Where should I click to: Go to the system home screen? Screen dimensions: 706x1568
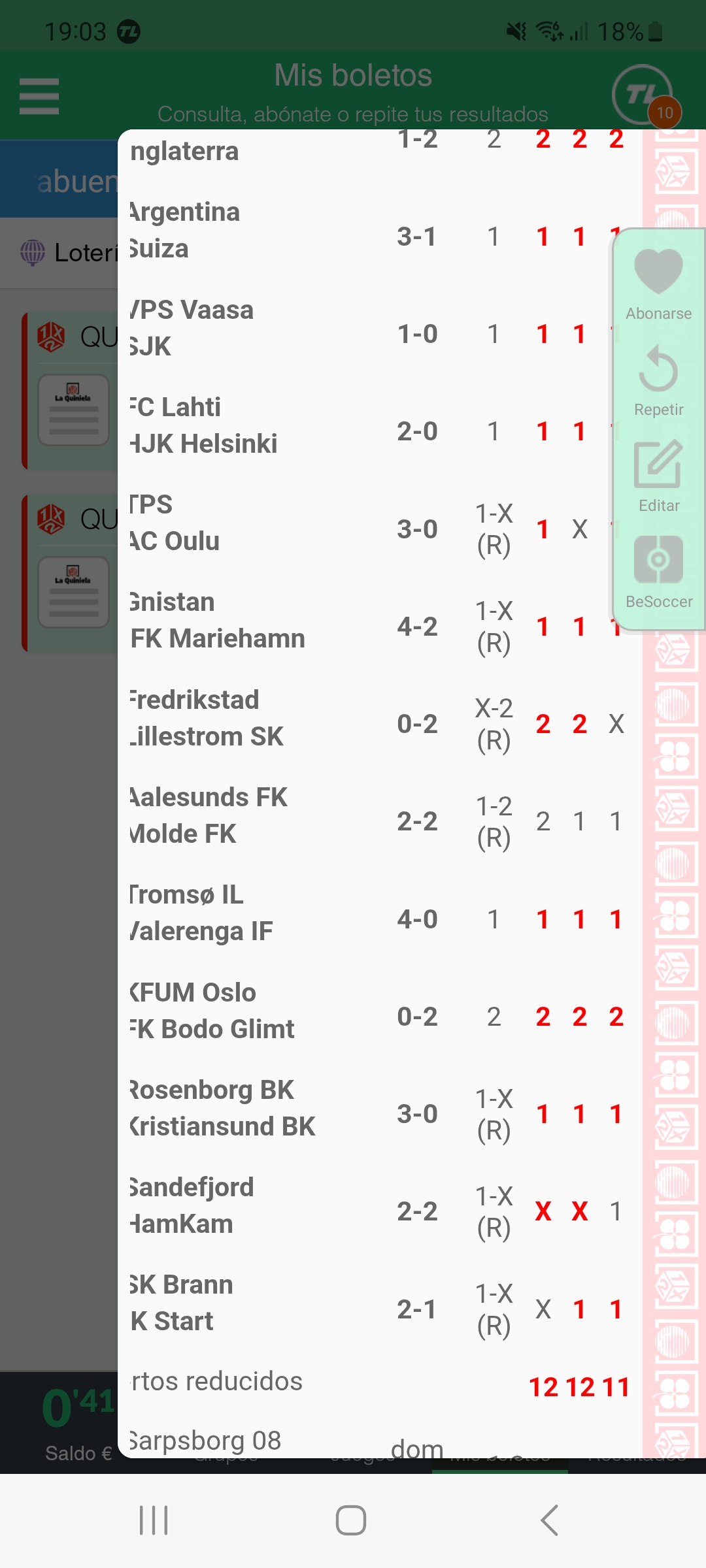(351, 1520)
